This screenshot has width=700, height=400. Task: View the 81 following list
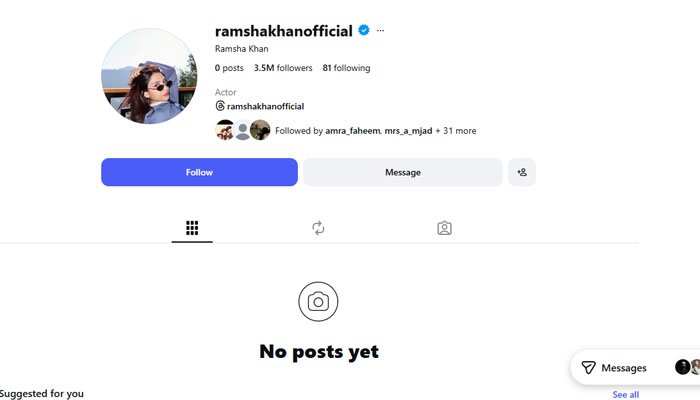pyautogui.click(x=346, y=68)
